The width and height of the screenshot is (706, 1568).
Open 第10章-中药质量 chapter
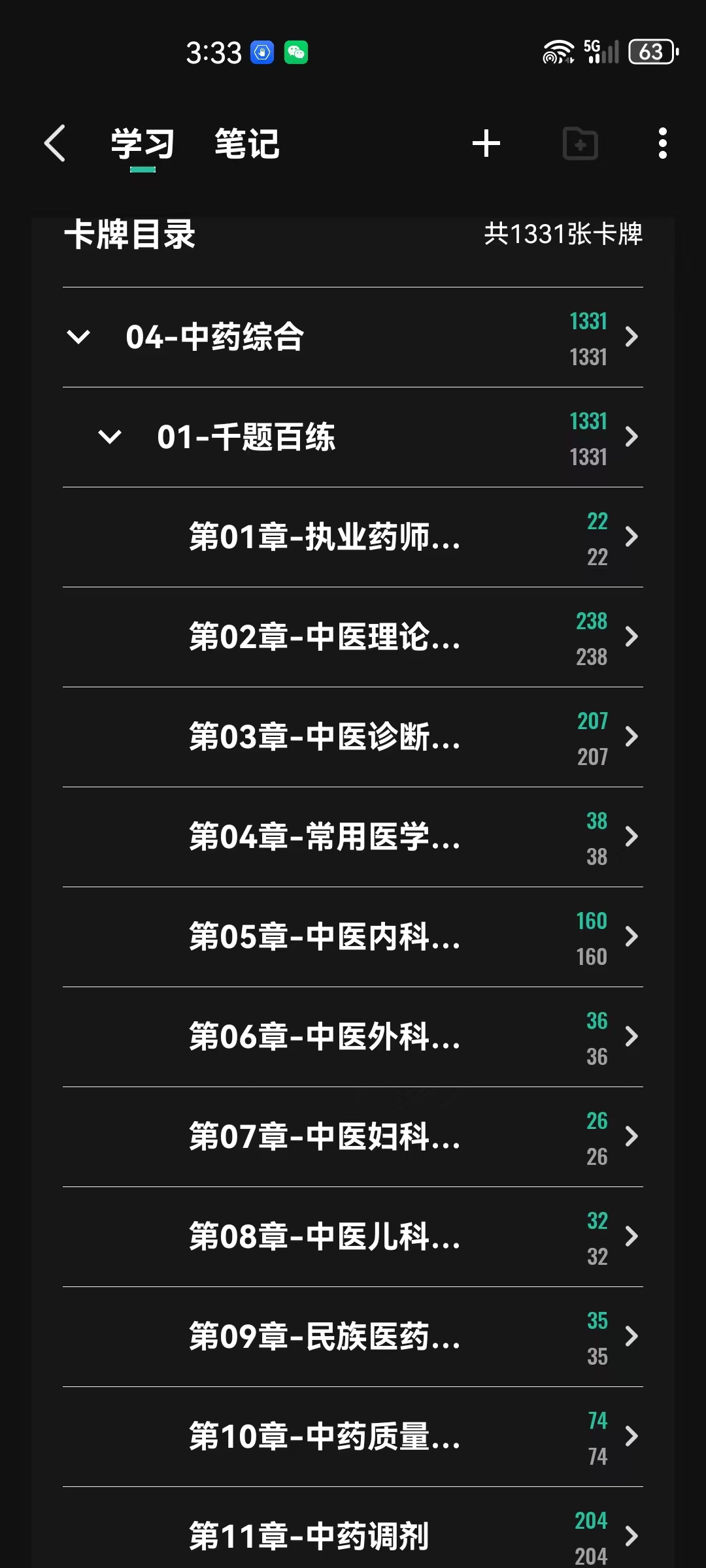pyautogui.click(x=325, y=1437)
